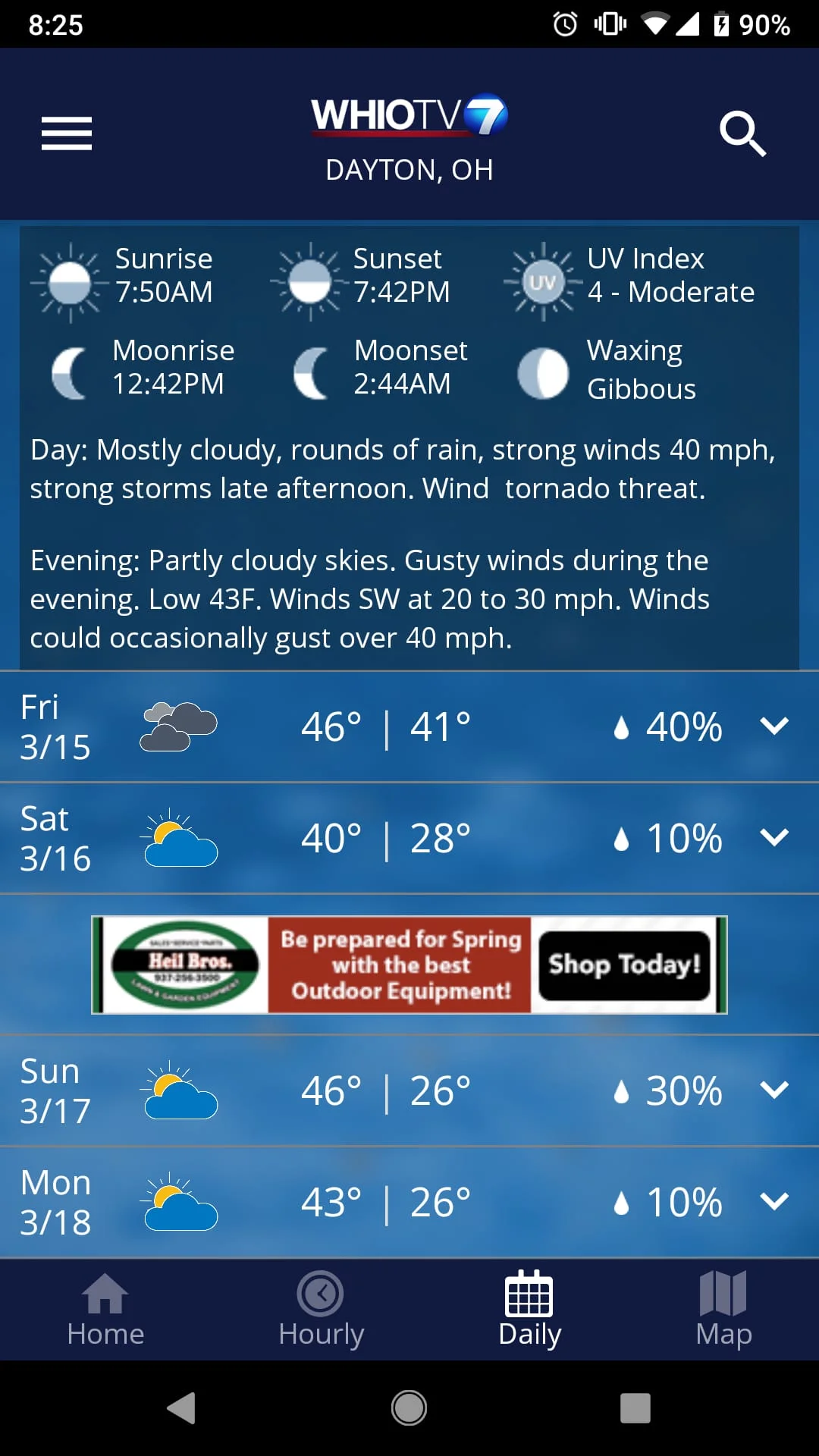Tap Friday's dark cloudy weather icon
Screen dimensions: 819x1456
click(x=179, y=726)
